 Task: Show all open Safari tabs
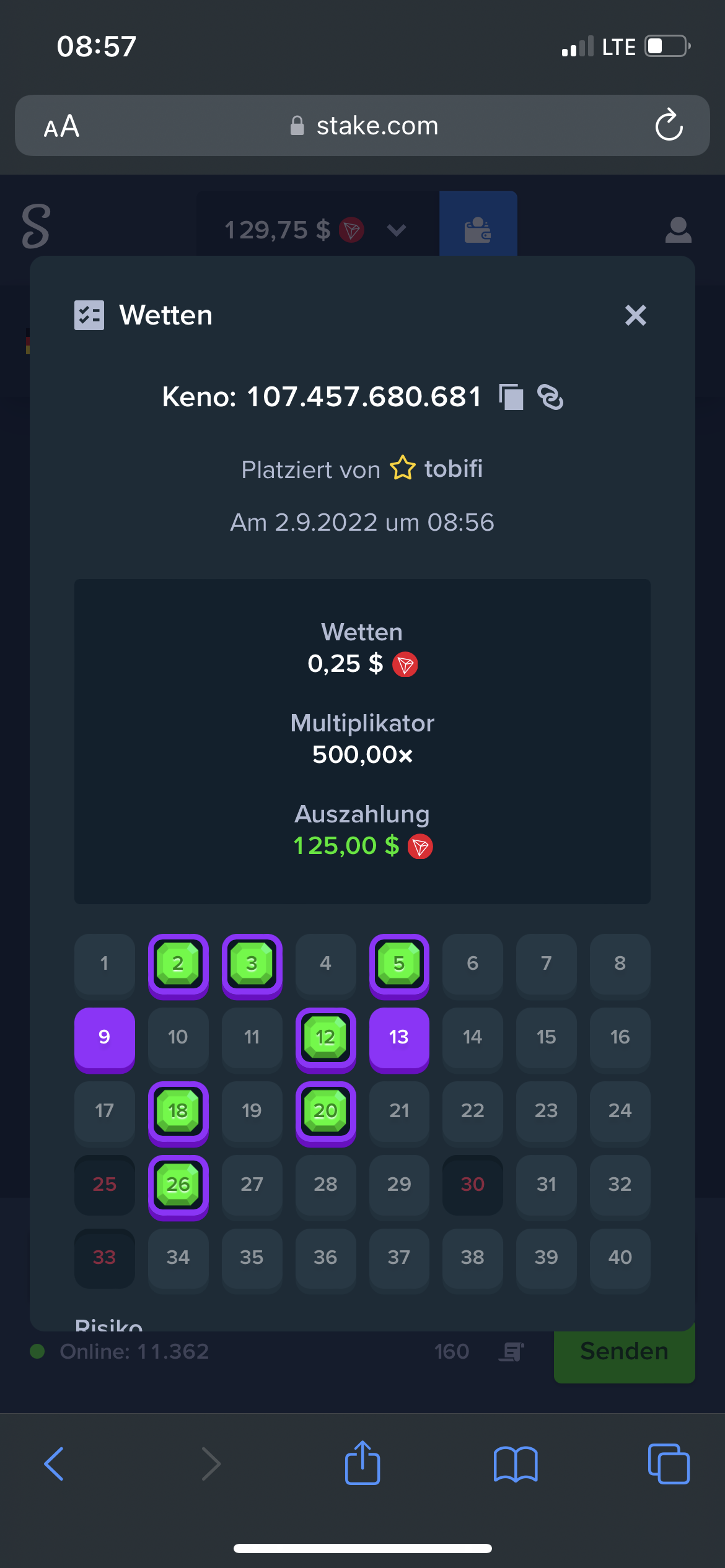pos(669,1464)
